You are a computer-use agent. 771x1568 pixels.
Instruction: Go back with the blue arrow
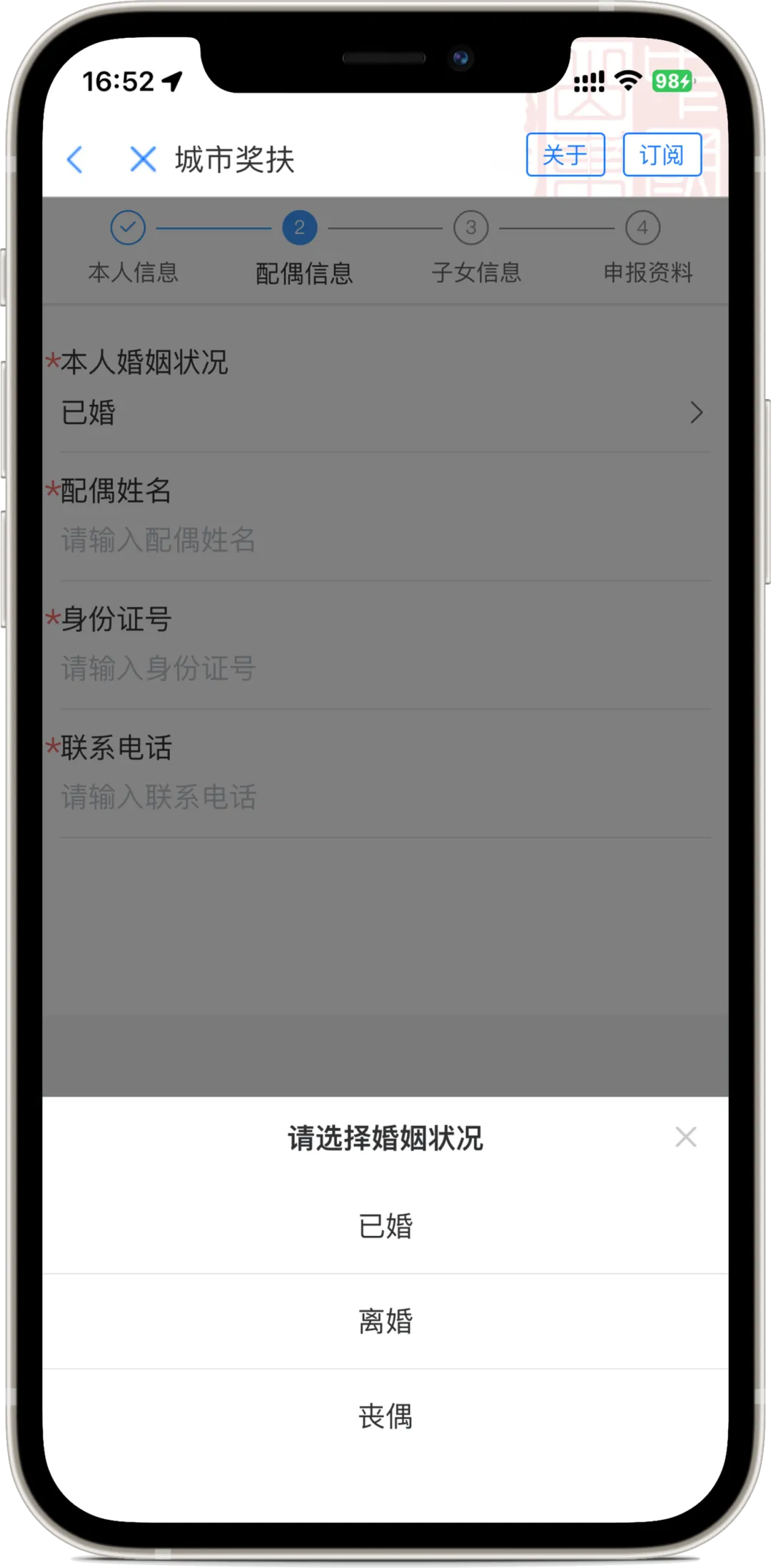pyautogui.click(x=75, y=159)
